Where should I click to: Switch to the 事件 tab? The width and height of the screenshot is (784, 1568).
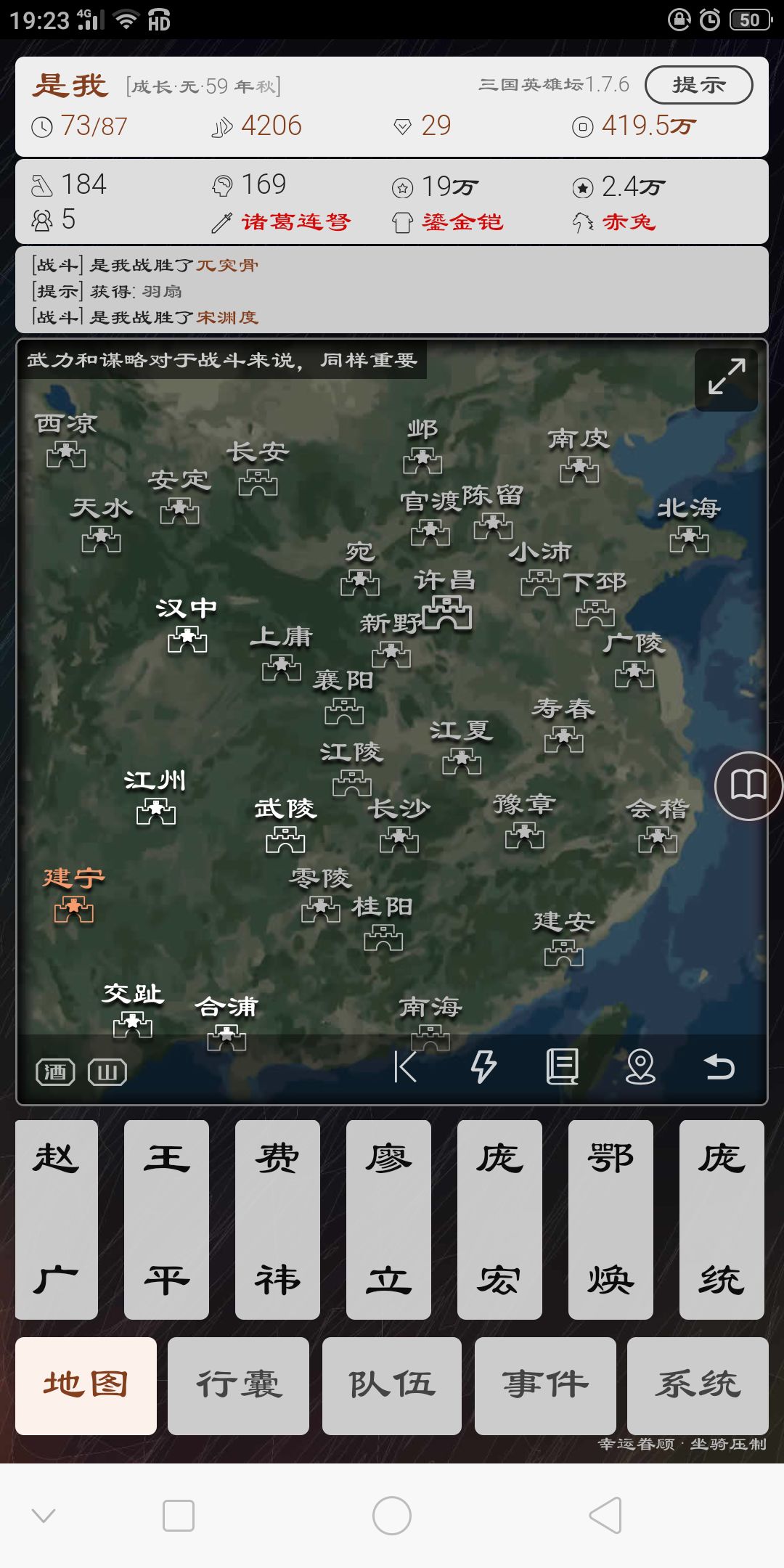coord(545,1386)
